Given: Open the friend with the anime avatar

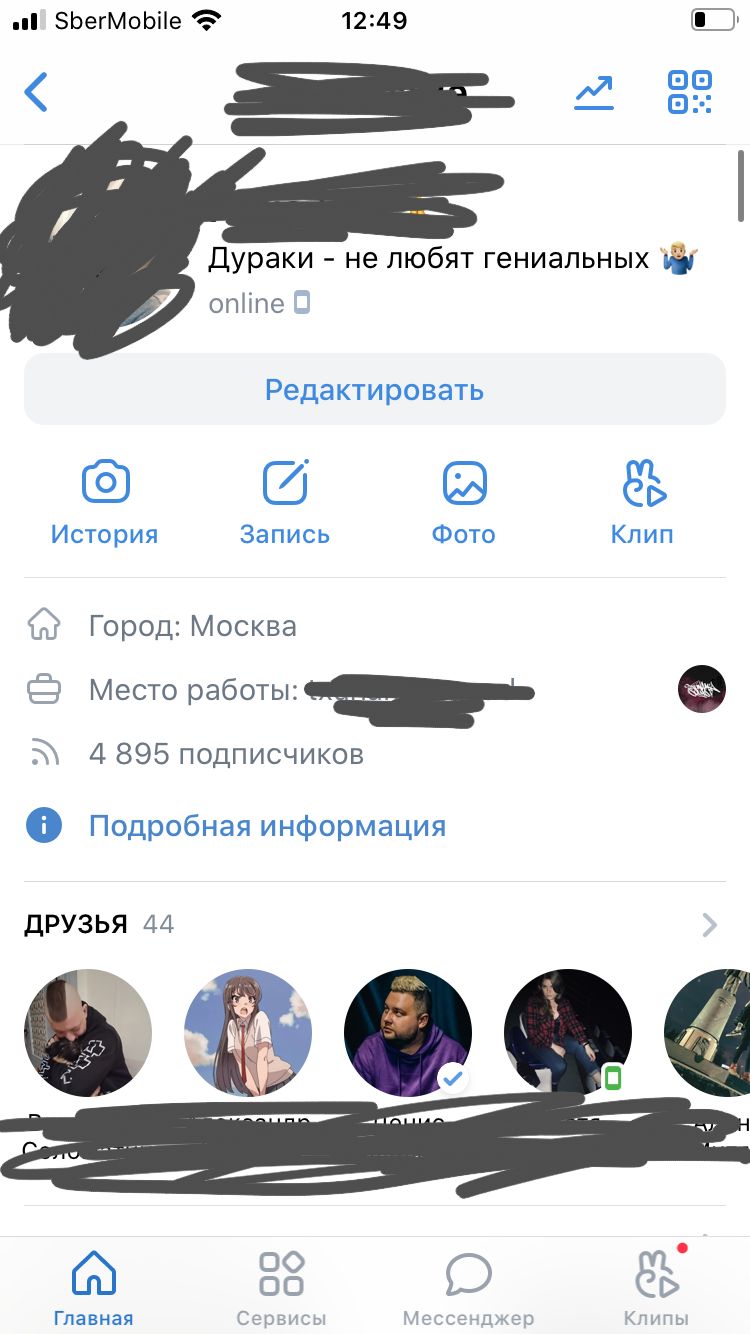Looking at the screenshot, I should click(248, 1032).
